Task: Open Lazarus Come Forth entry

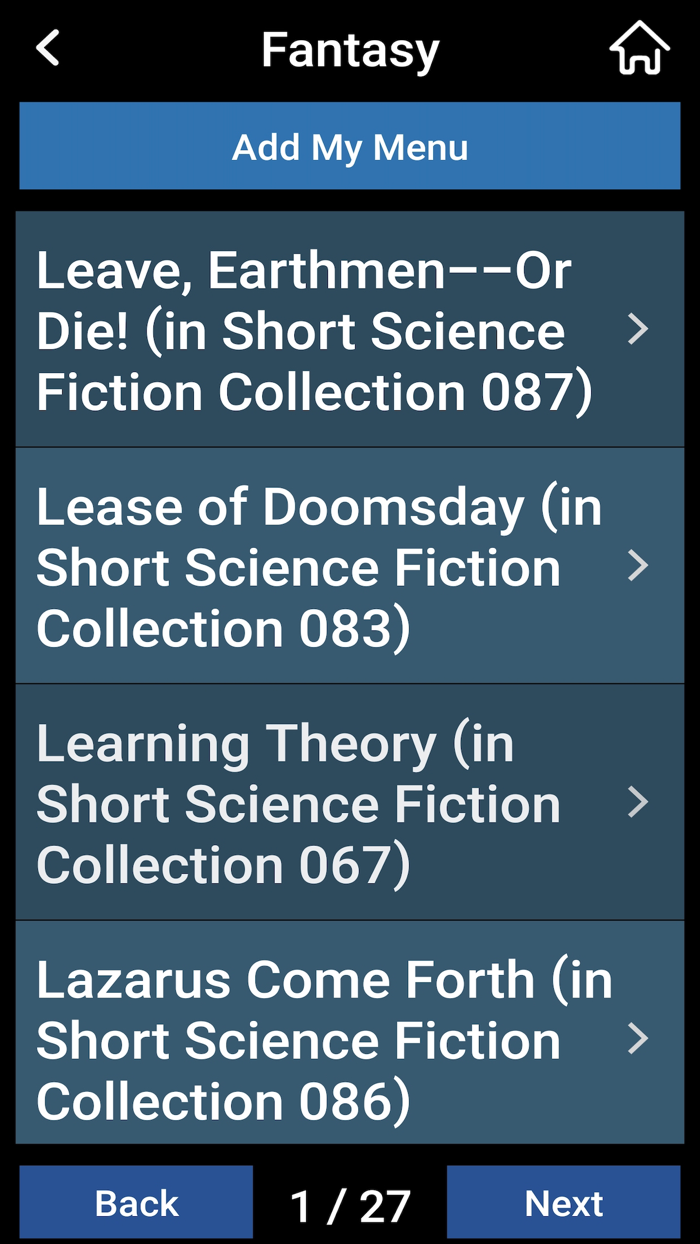Action: 350,1033
